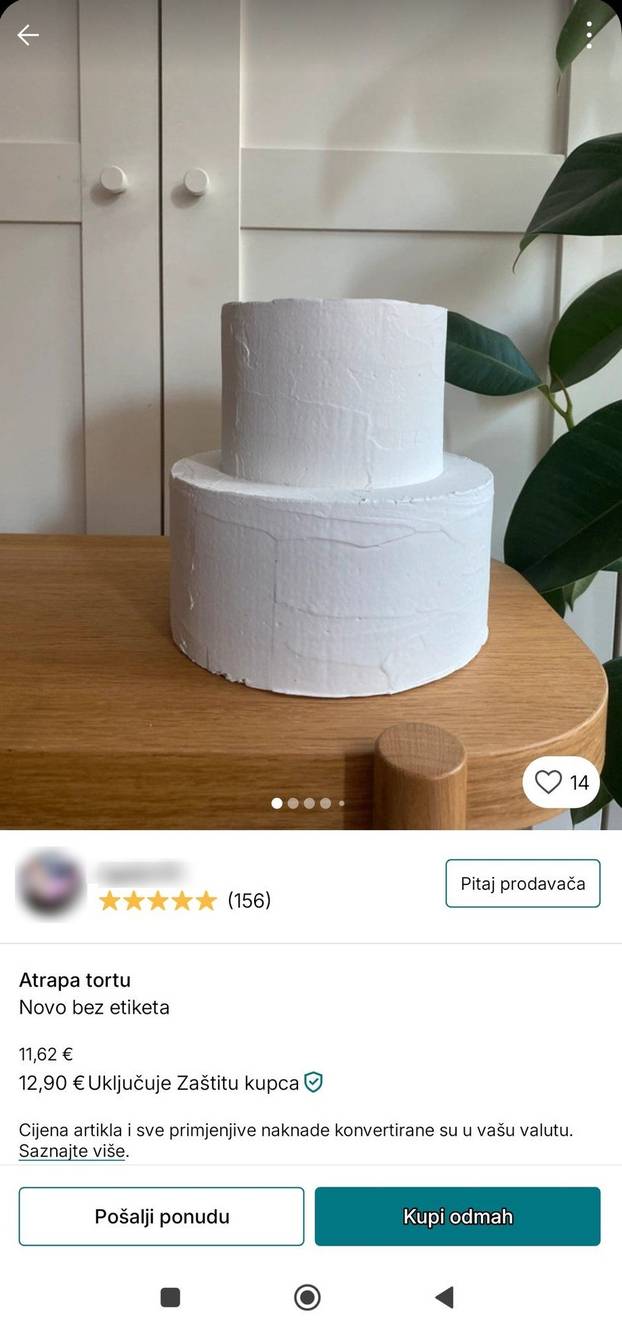This screenshot has height=1331, width=622.
Task: Open the Saznajte više link
Action: pos(73,1151)
